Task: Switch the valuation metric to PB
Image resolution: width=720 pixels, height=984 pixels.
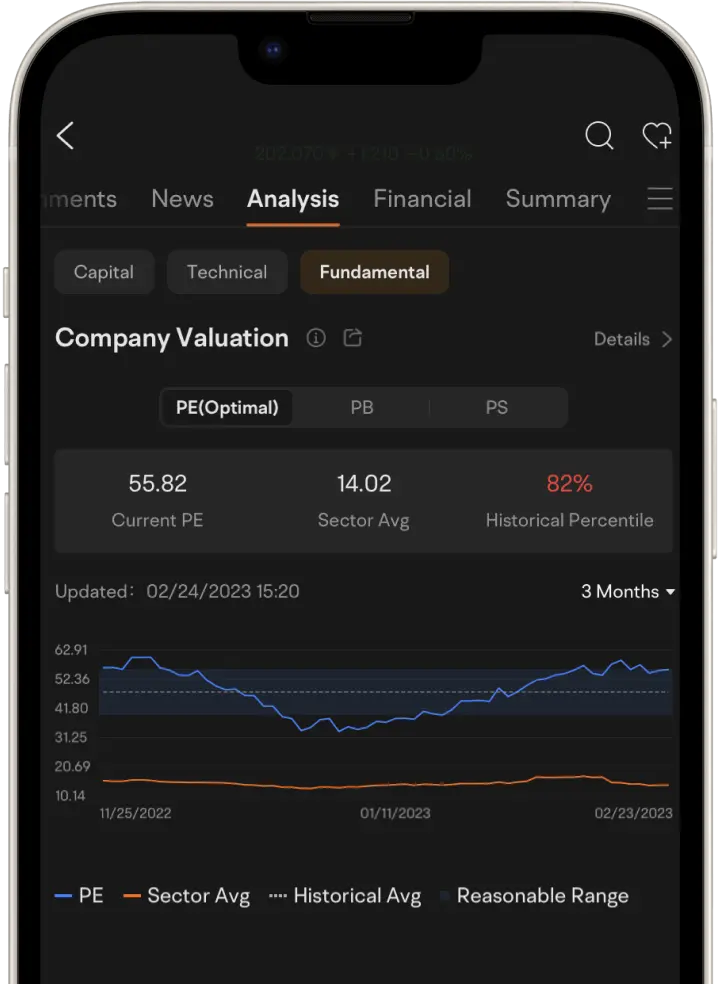Action: 362,407
